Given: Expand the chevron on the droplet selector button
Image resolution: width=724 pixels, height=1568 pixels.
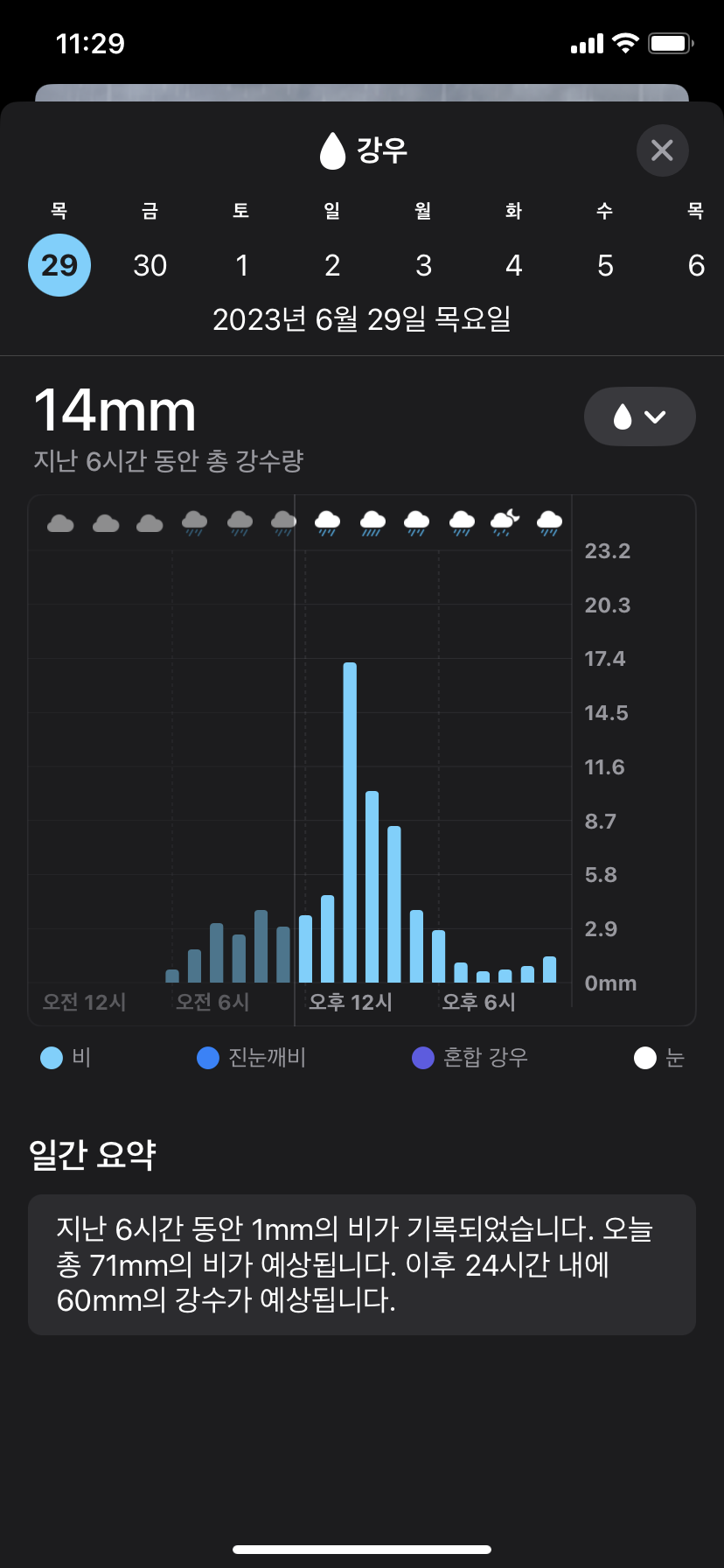Looking at the screenshot, I should click(x=655, y=417).
